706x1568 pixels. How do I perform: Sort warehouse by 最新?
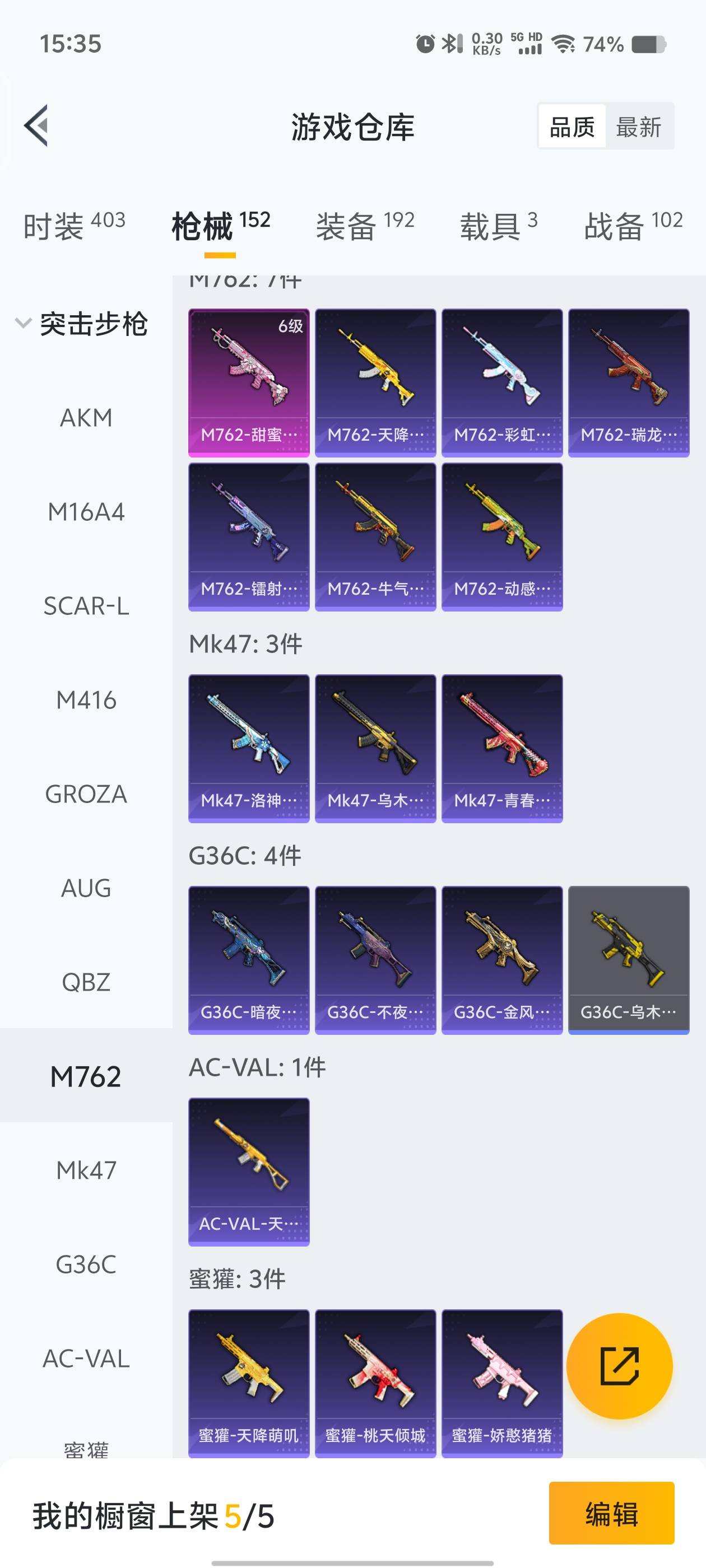pyautogui.click(x=638, y=127)
